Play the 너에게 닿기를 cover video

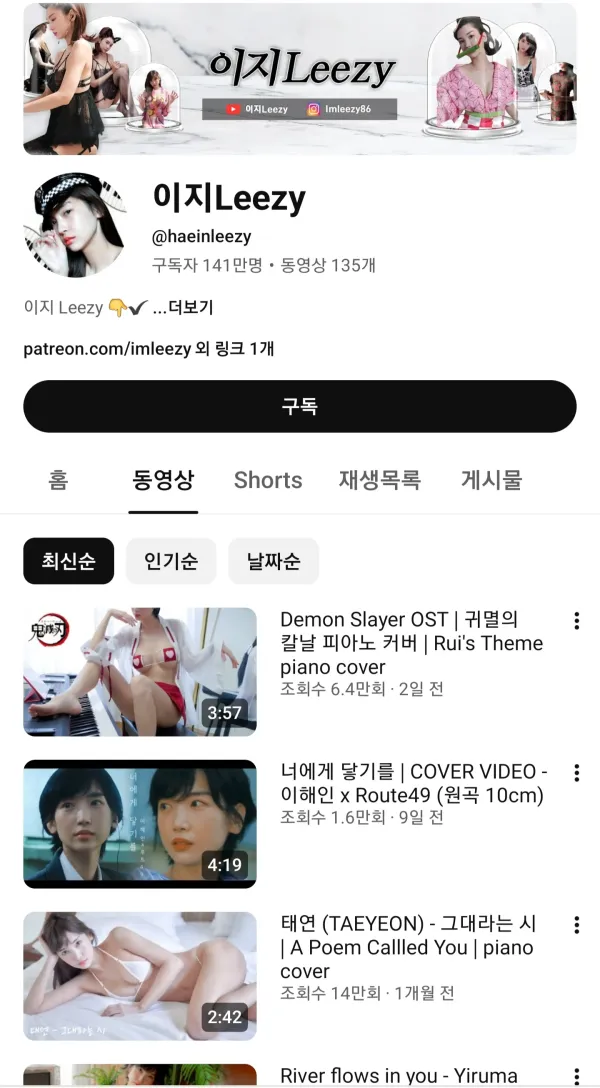(x=140, y=824)
